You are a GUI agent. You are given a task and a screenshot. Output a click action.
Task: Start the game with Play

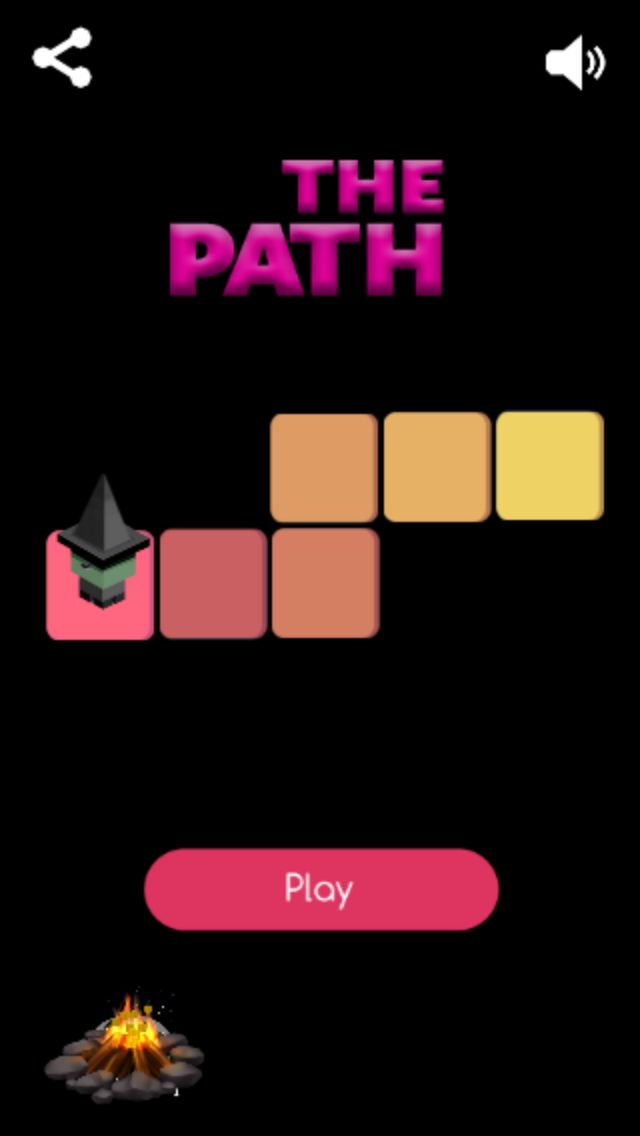click(321, 889)
